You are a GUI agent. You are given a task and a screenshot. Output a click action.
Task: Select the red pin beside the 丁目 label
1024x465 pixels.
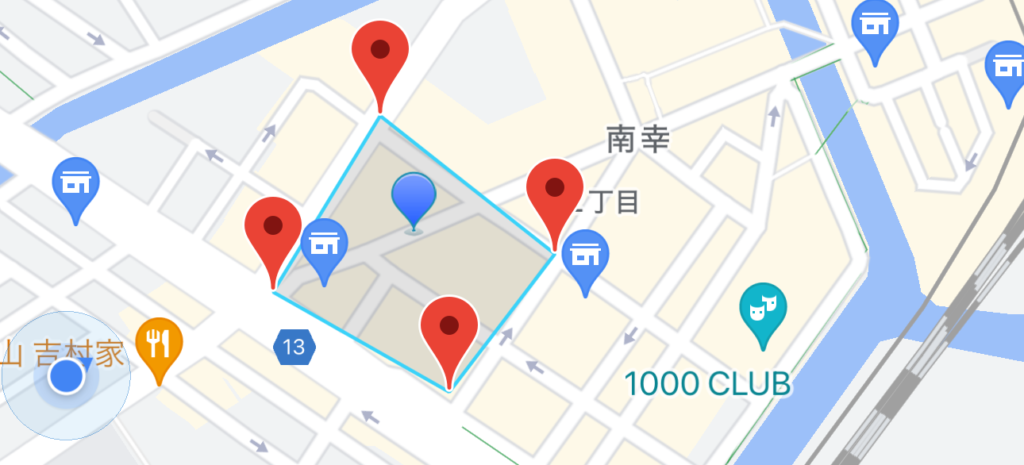(554, 192)
